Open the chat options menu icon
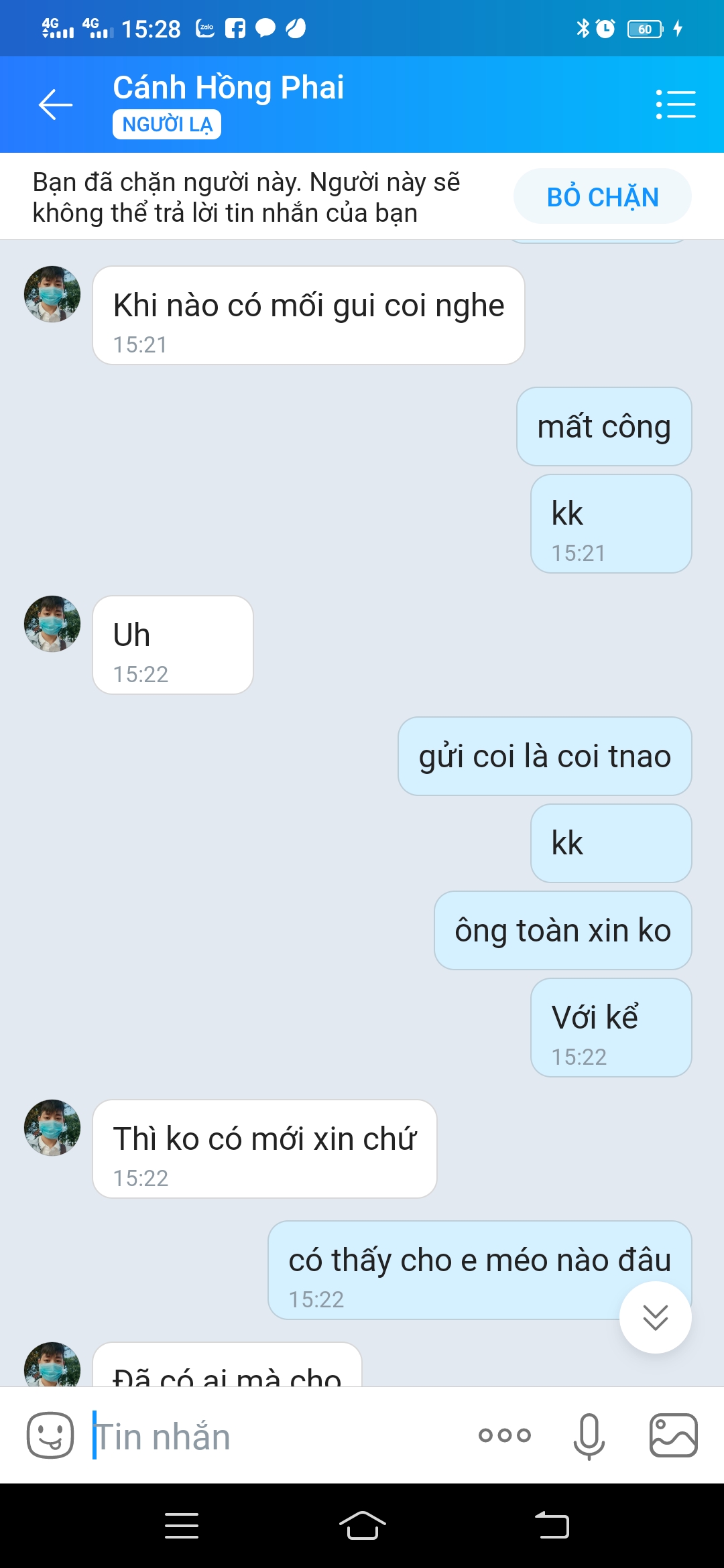 click(675, 105)
